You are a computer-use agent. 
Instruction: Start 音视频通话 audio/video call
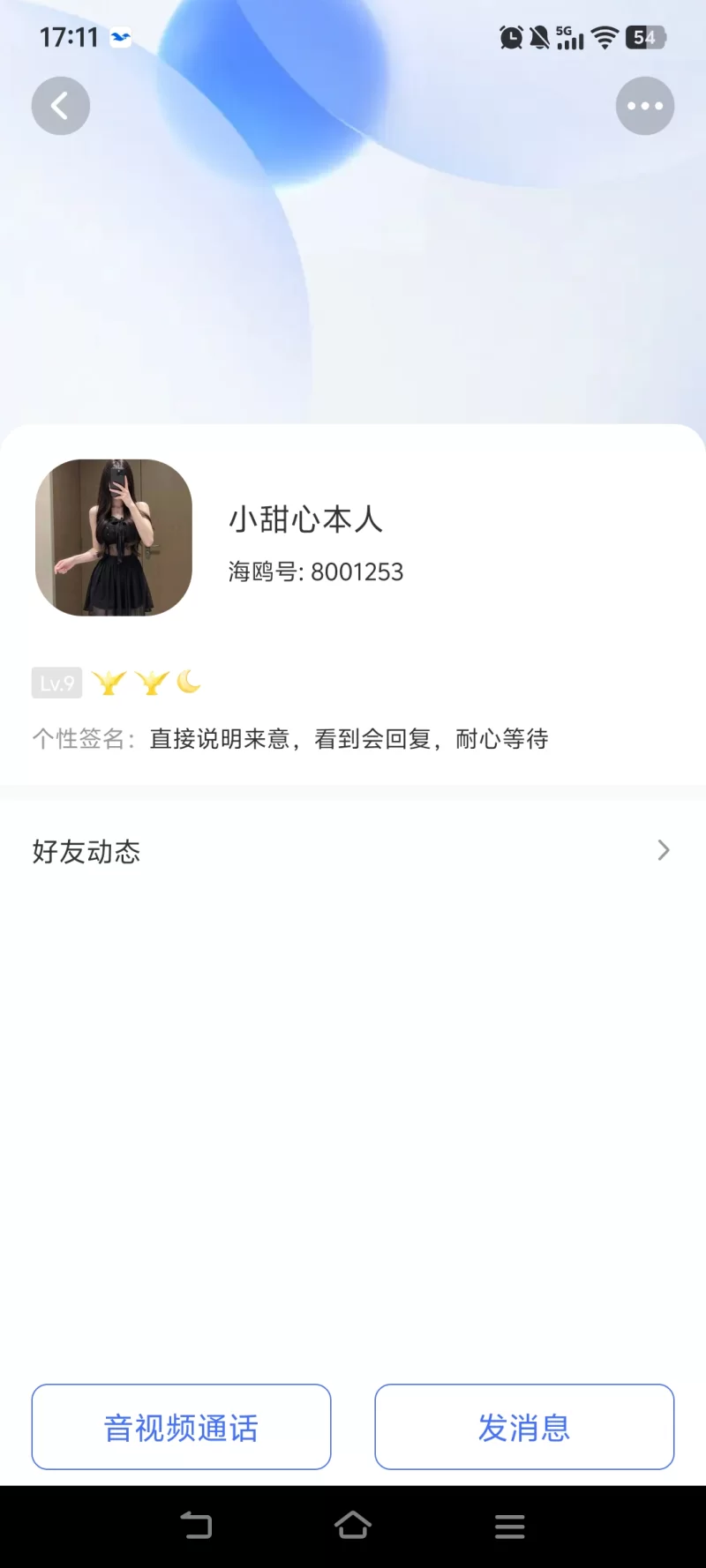tap(181, 1427)
